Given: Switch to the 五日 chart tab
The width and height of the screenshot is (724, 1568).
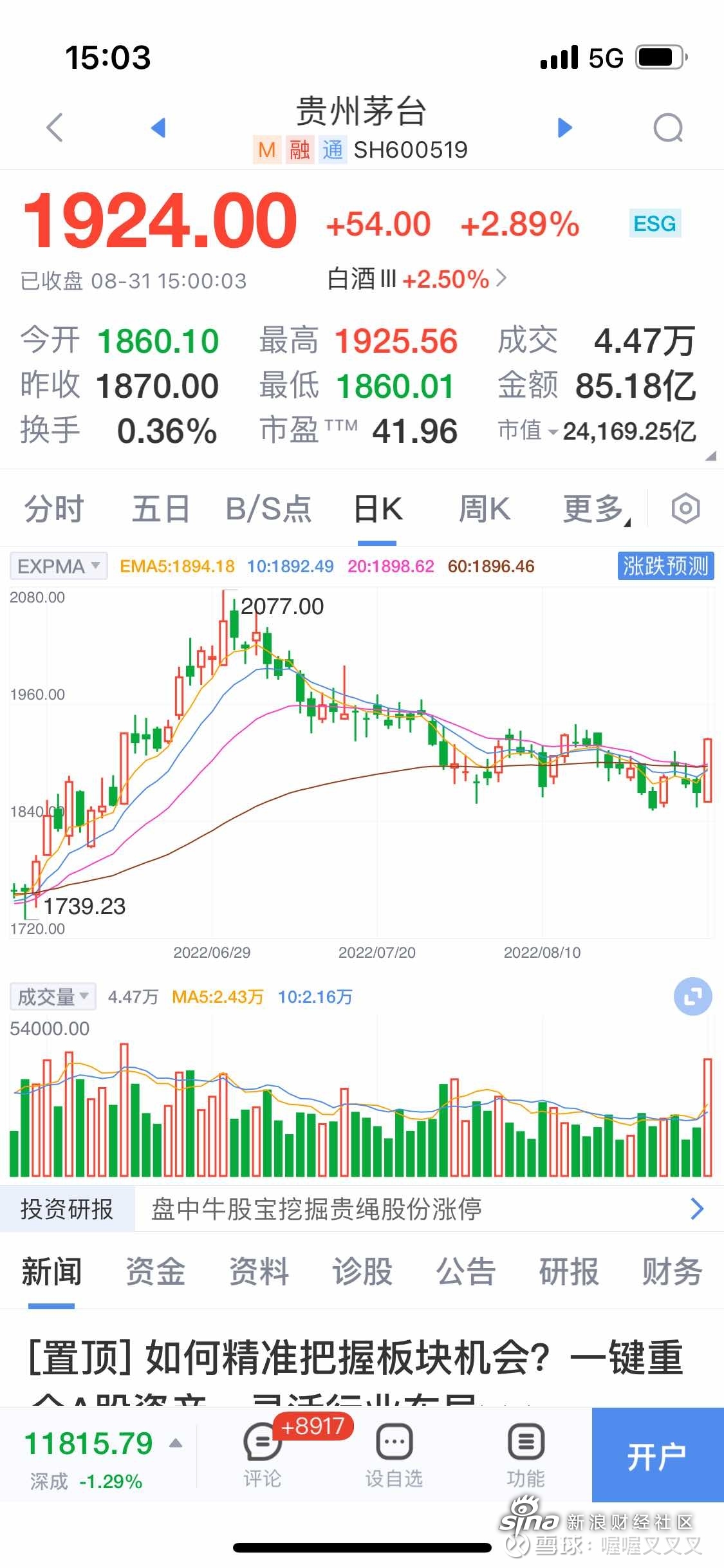Looking at the screenshot, I should point(161,509).
